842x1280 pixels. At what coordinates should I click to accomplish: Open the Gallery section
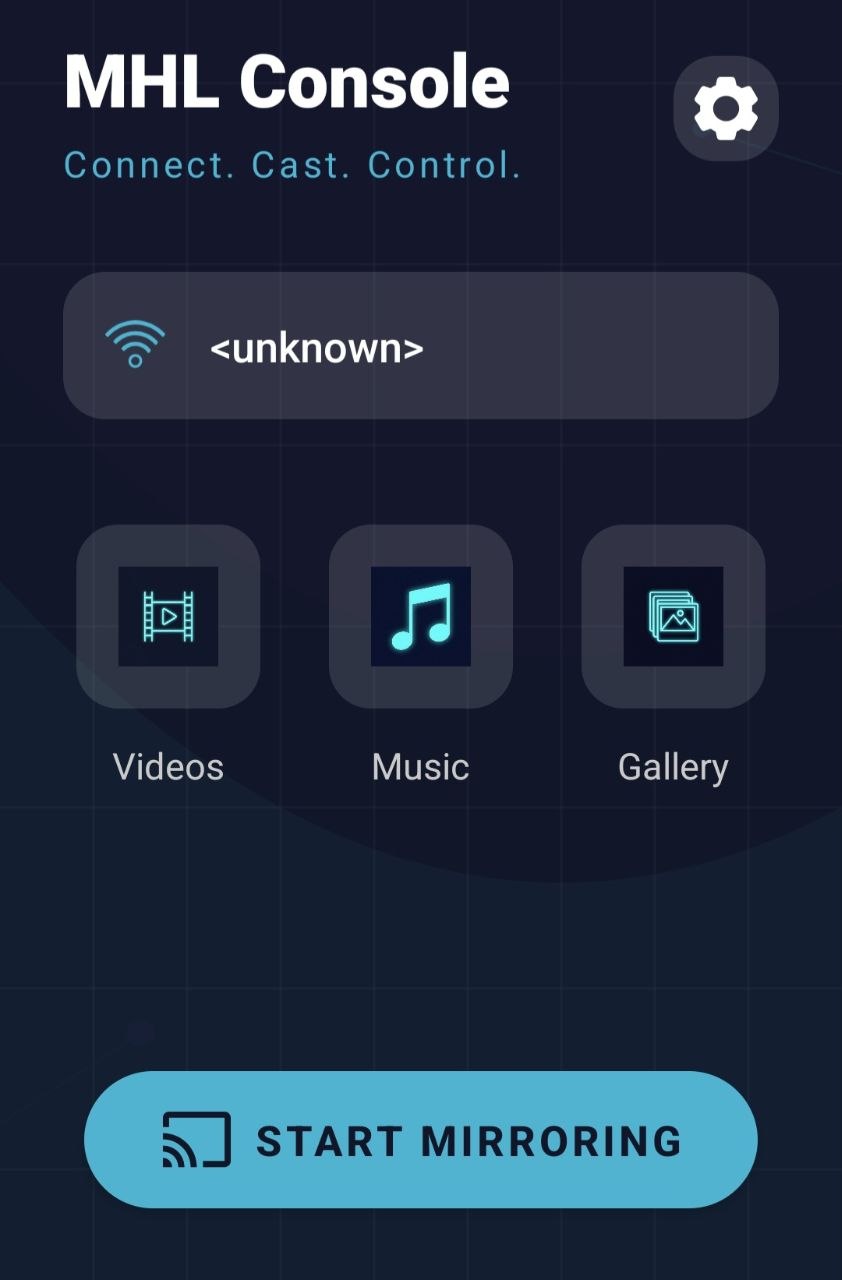point(673,616)
